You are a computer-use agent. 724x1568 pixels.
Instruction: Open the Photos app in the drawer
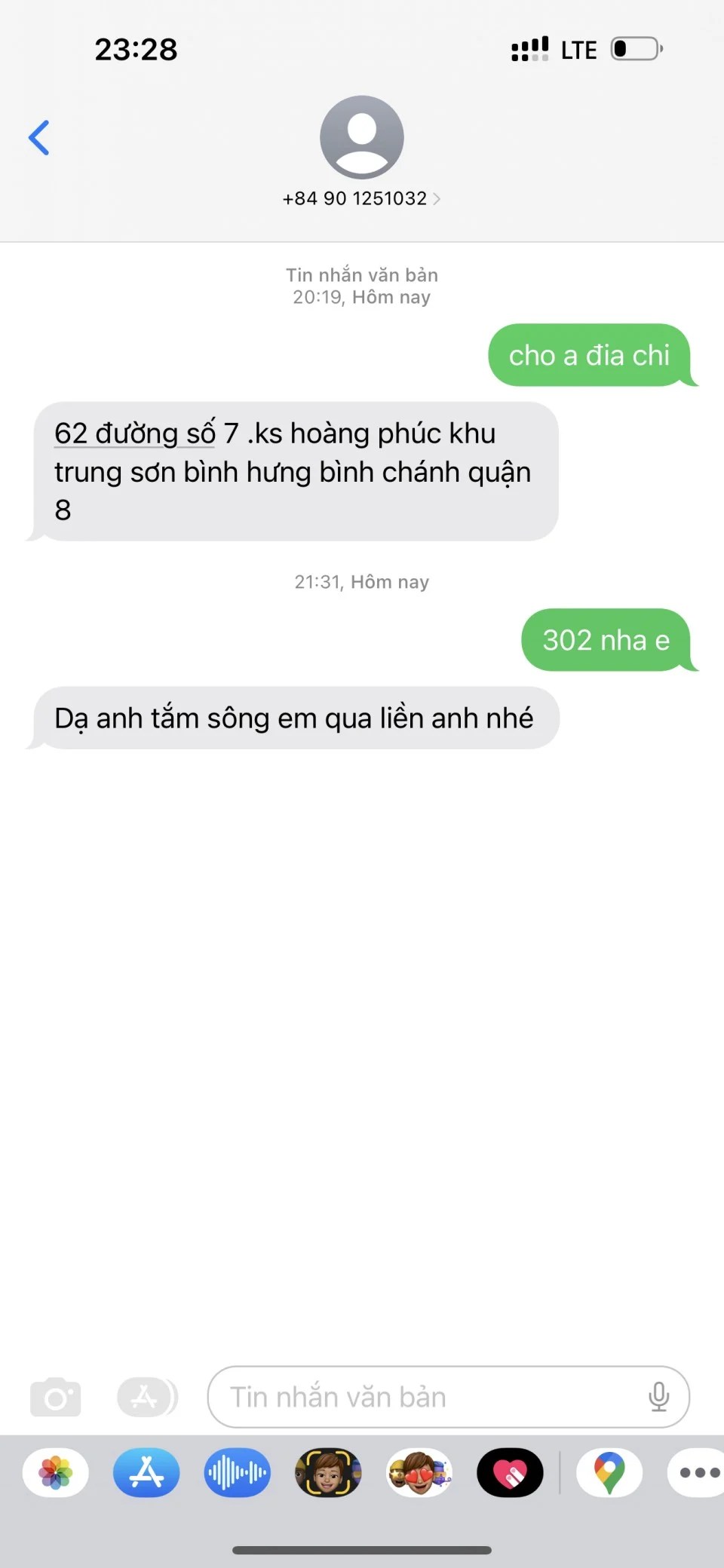[x=56, y=1472]
